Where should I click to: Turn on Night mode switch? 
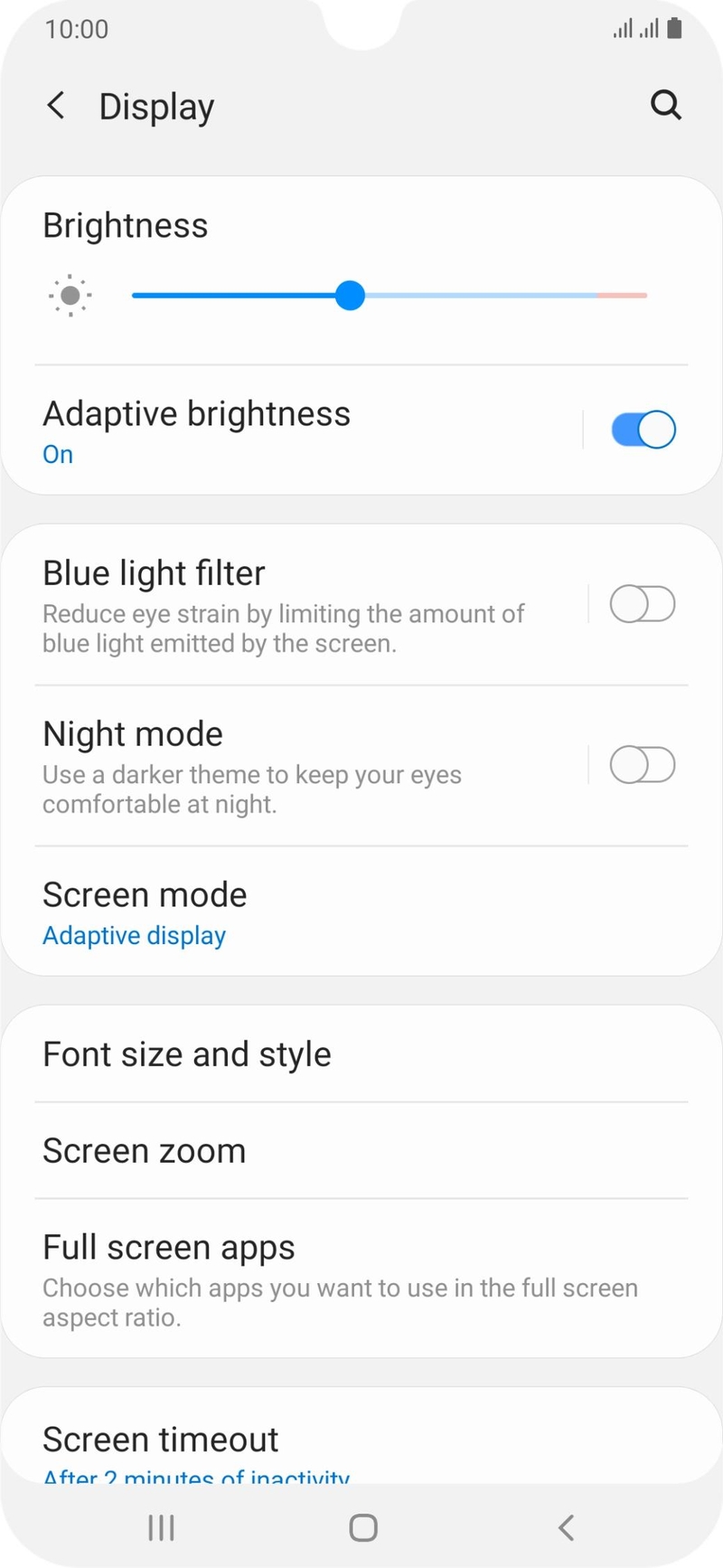[643, 765]
